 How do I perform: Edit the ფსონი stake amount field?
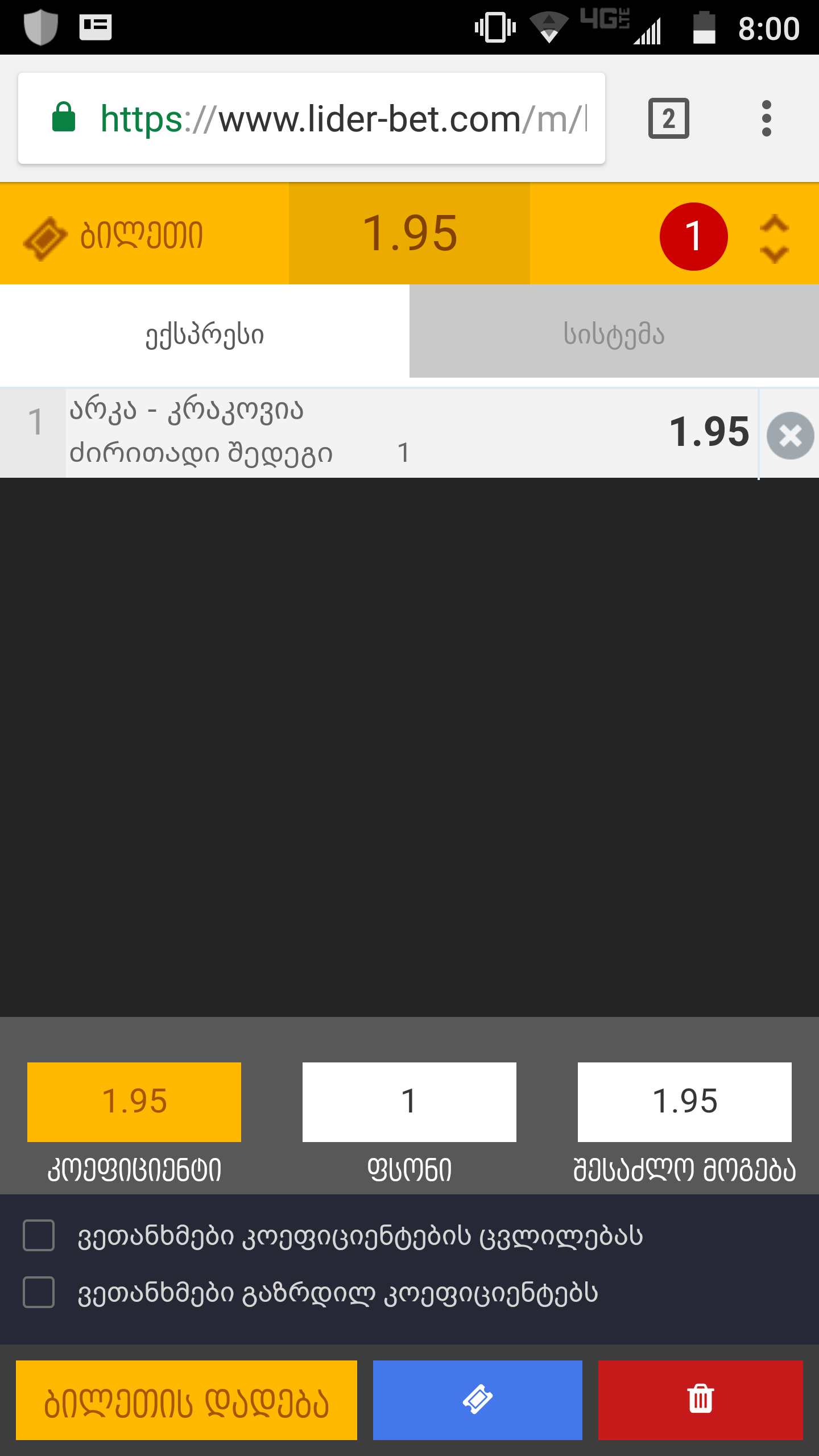(409, 1102)
